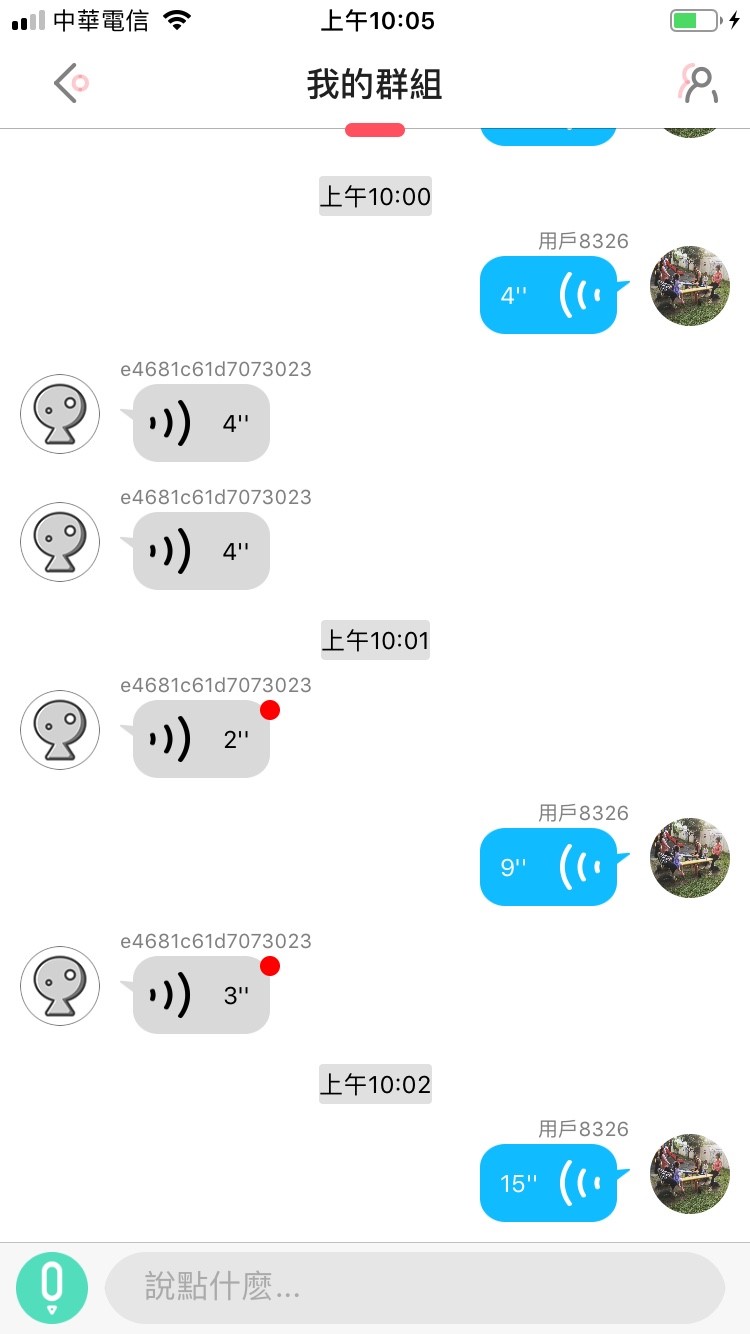Screen dimensions: 750x1334
Task: Go back from the 我的群組 chat
Action: point(69,84)
